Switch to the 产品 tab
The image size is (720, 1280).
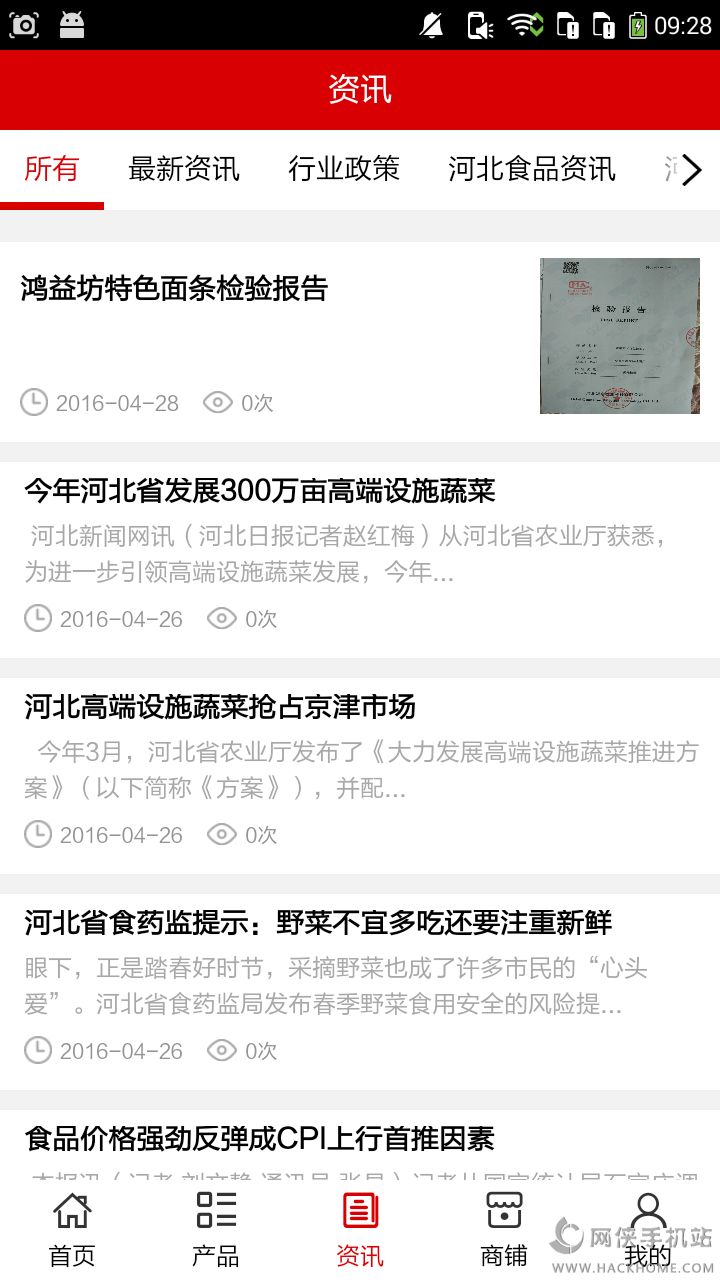[x=216, y=1228]
